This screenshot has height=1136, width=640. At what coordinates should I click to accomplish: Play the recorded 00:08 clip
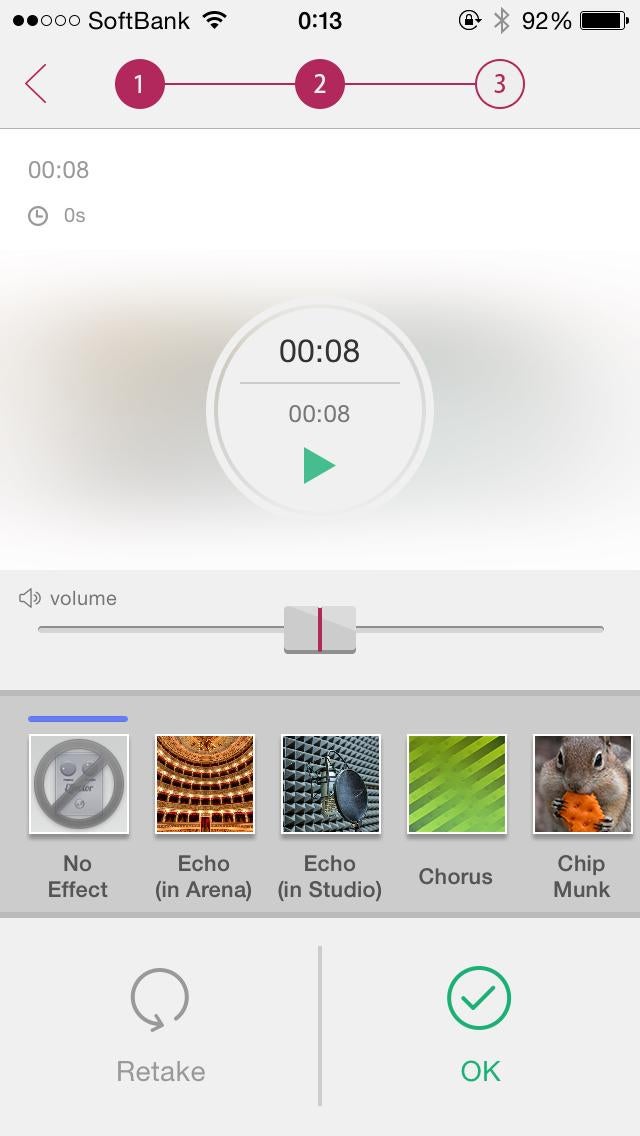pyautogui.click(x=319, y=465)
